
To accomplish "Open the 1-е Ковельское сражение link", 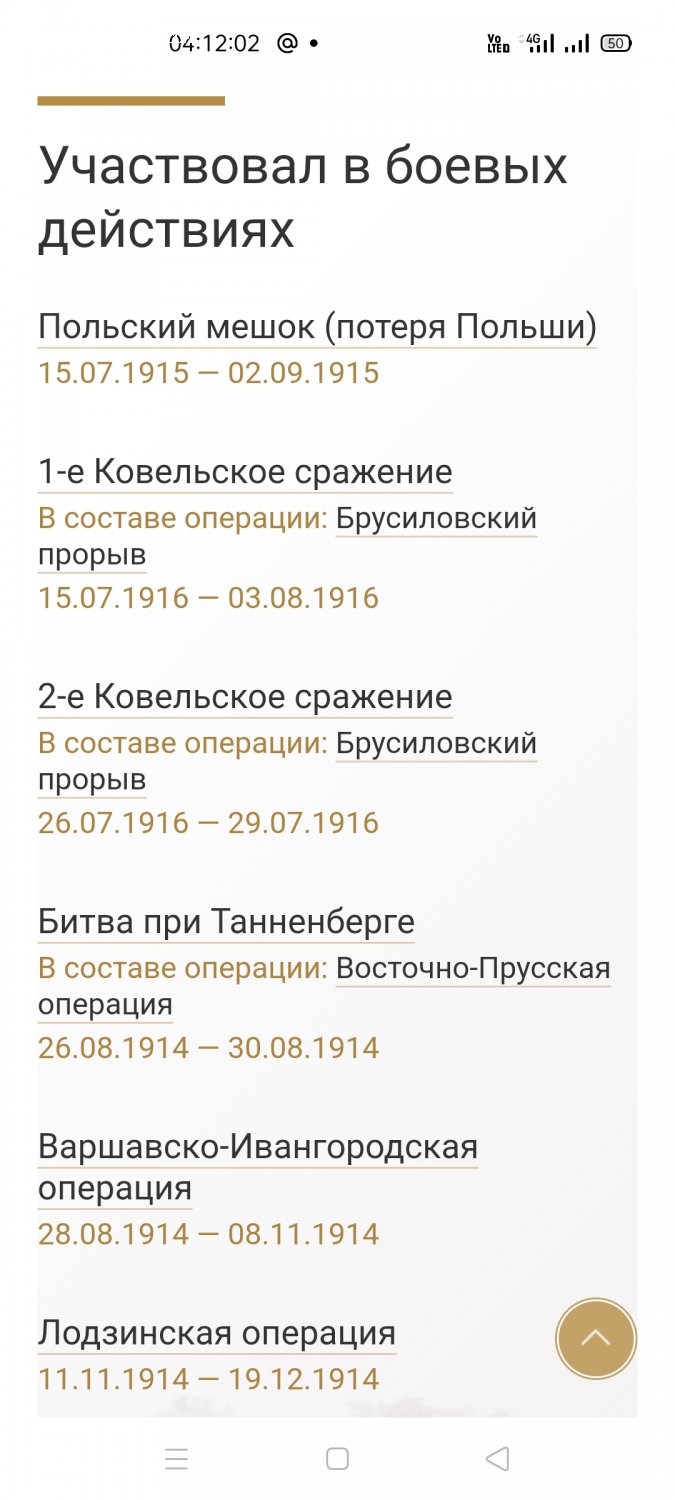I will (x=245, y=472).
